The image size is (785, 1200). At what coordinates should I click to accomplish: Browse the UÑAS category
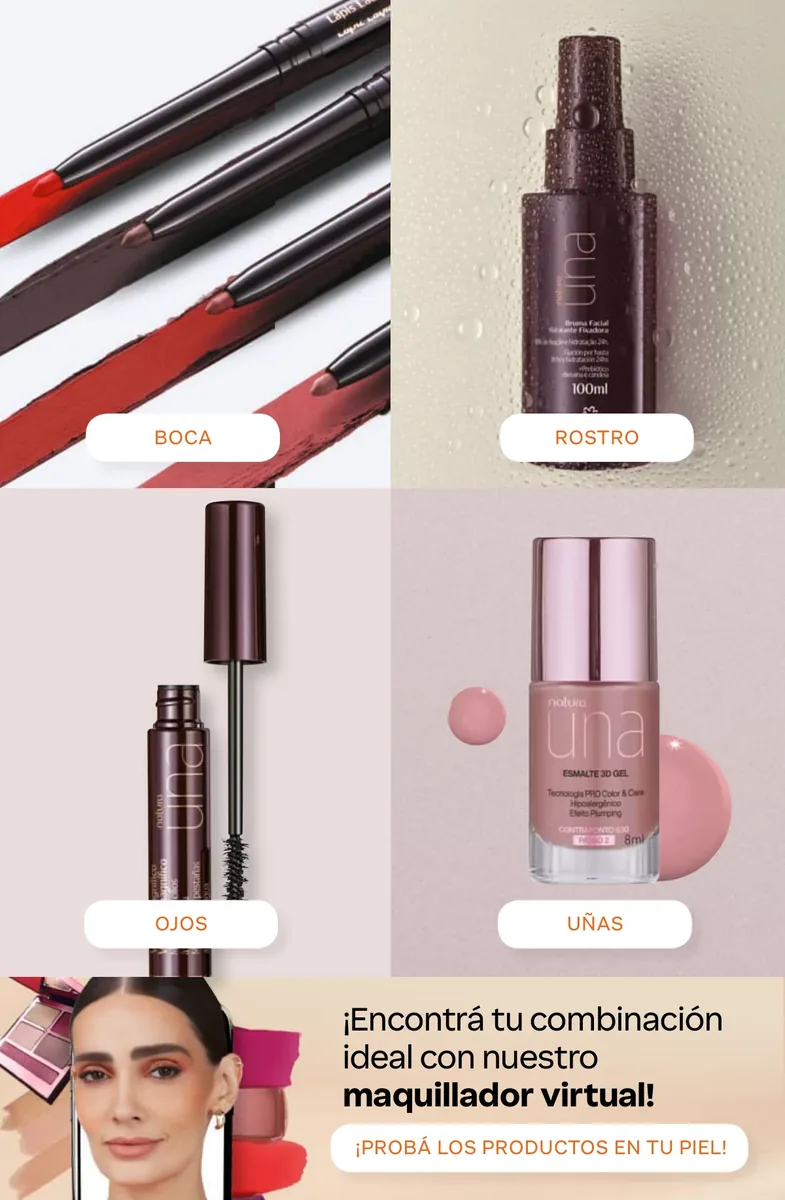click(595, 923)
